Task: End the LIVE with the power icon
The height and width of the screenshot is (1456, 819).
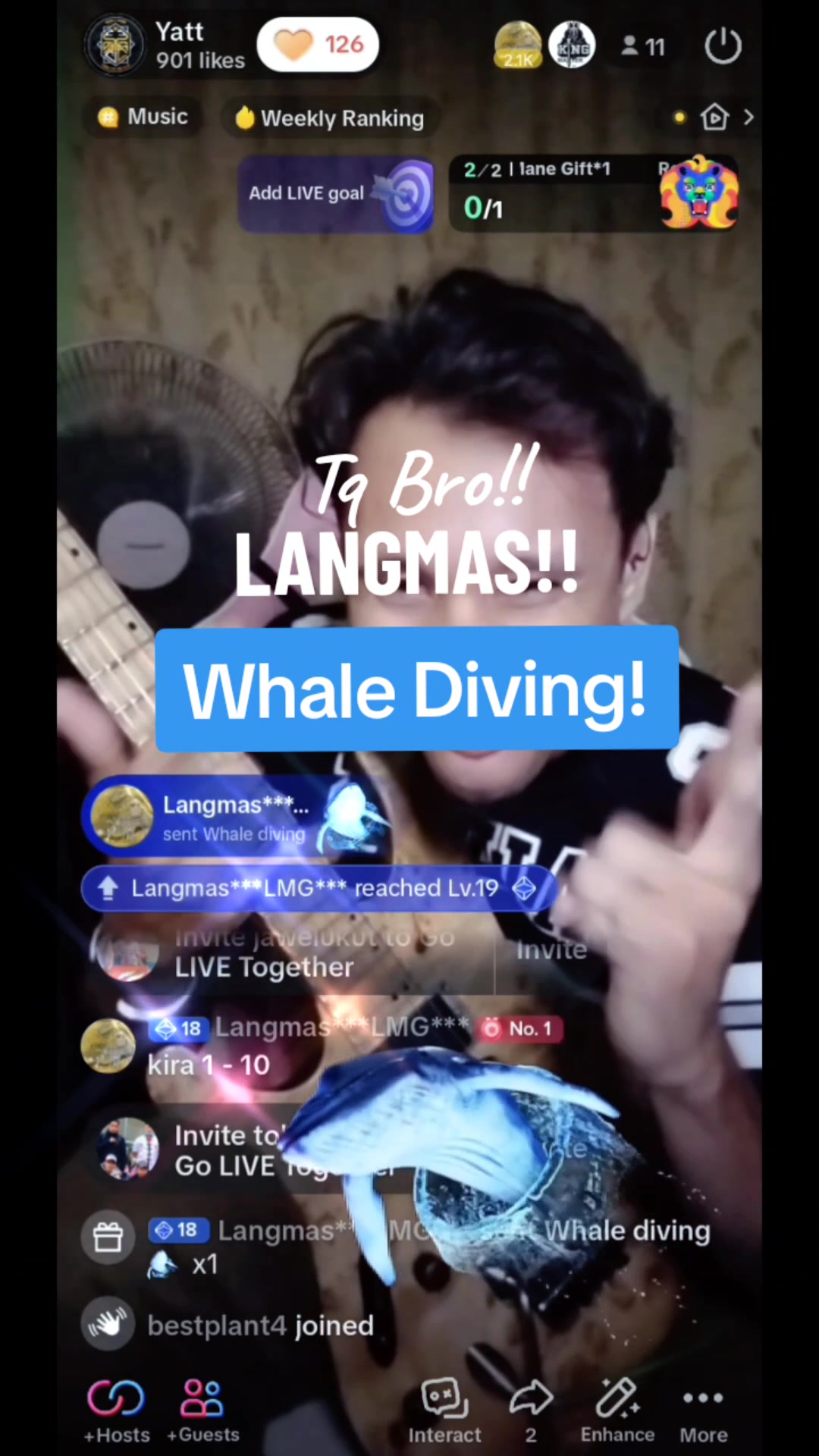Action: [722, 45]
